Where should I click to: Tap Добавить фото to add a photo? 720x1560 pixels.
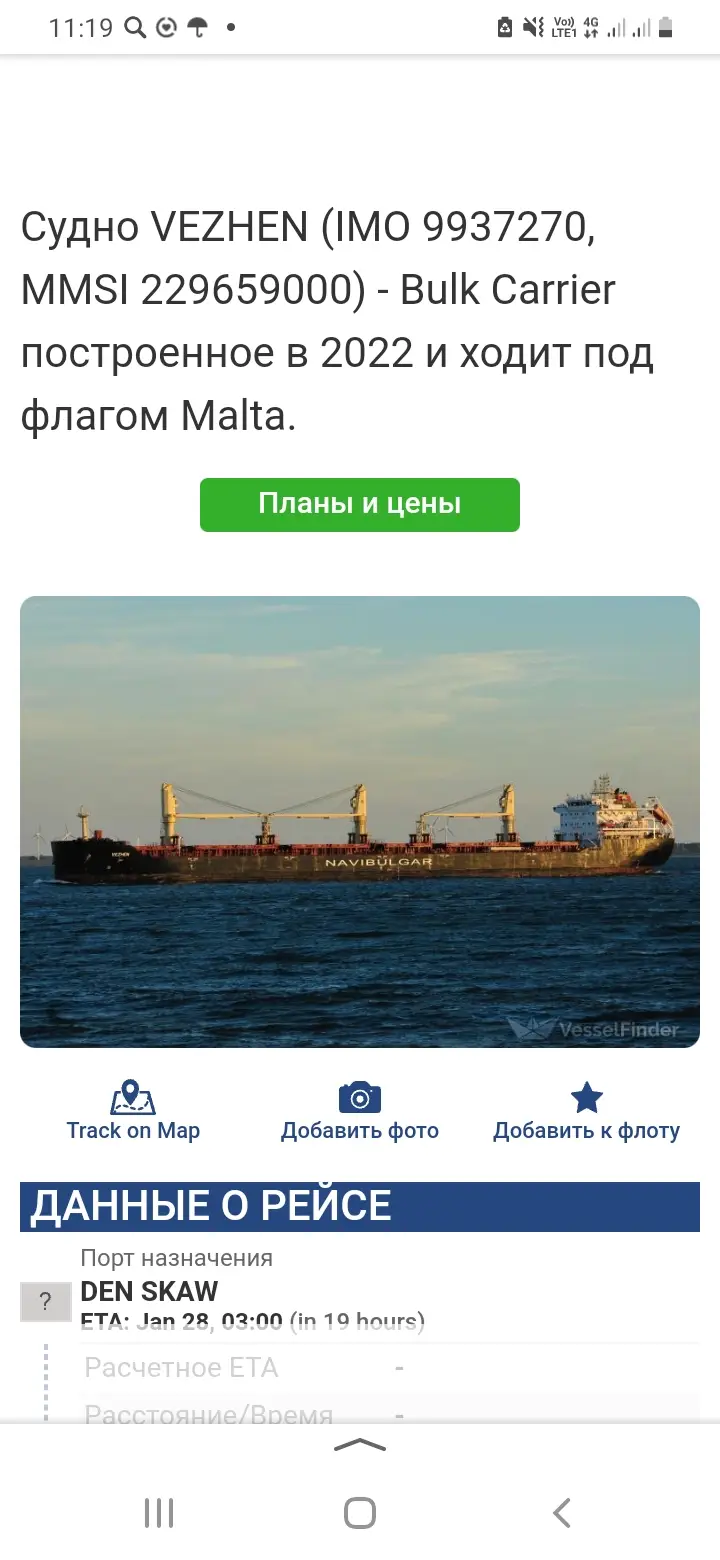coord(360,1111)
